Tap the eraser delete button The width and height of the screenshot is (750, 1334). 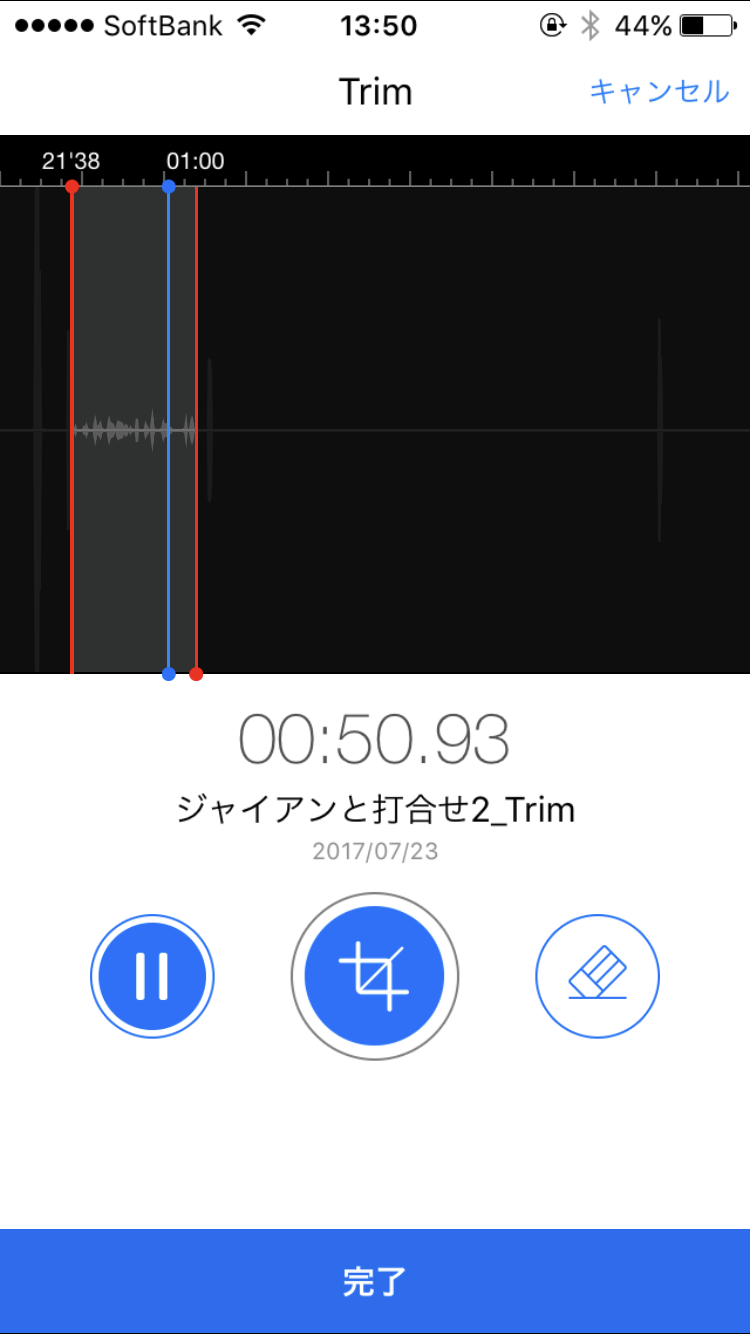(x=597, y=976)
